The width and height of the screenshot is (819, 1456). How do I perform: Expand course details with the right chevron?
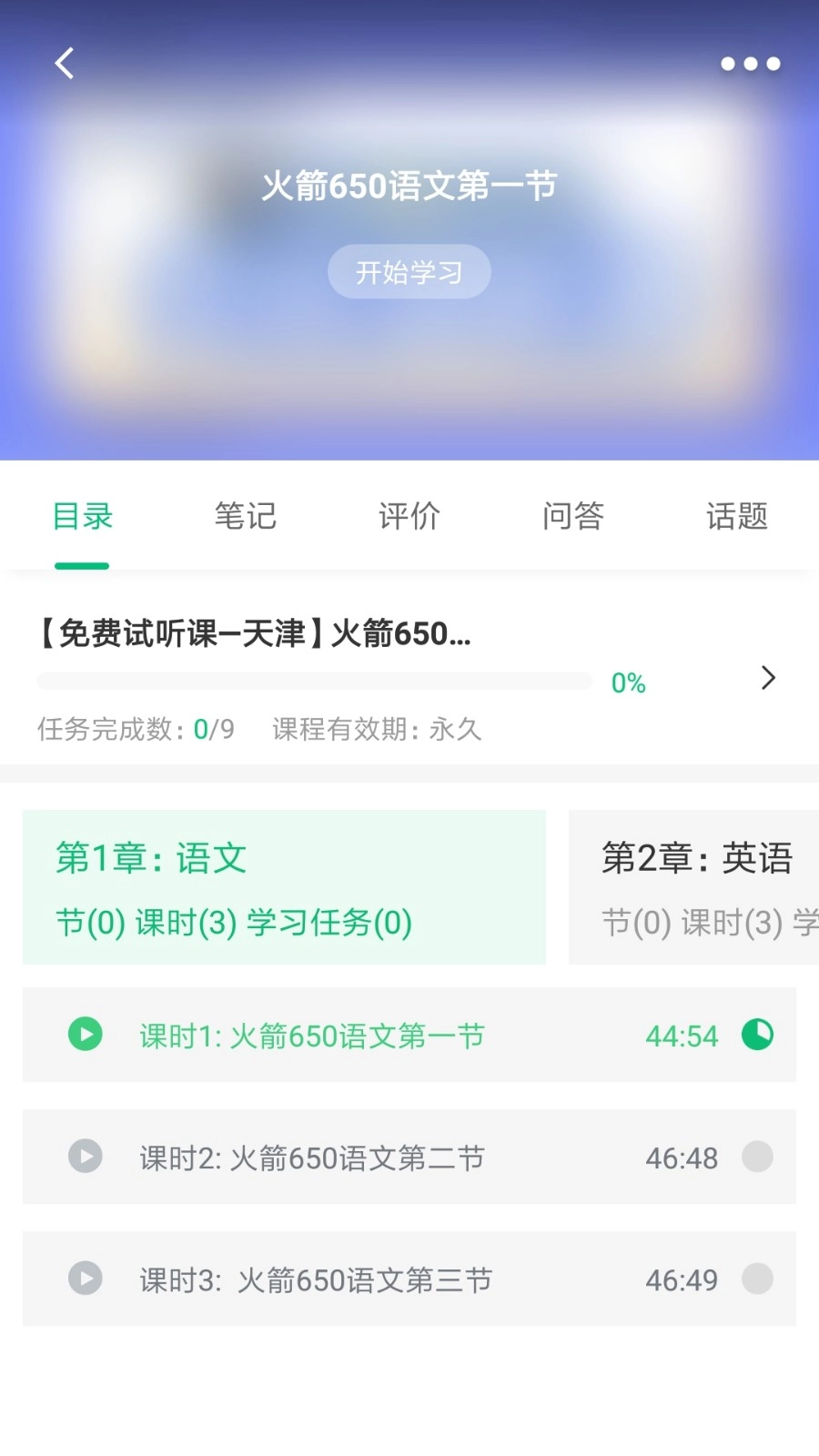pyautogui.click(x=767, y=678)
